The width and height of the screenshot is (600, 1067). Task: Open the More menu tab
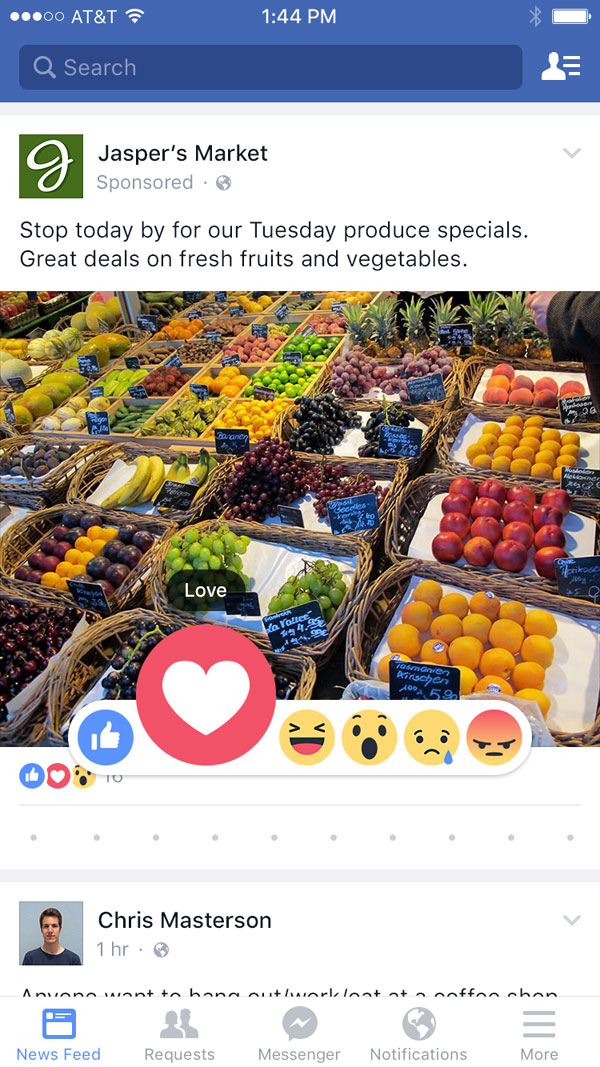pyautogui.click(x=539, y=1035)
